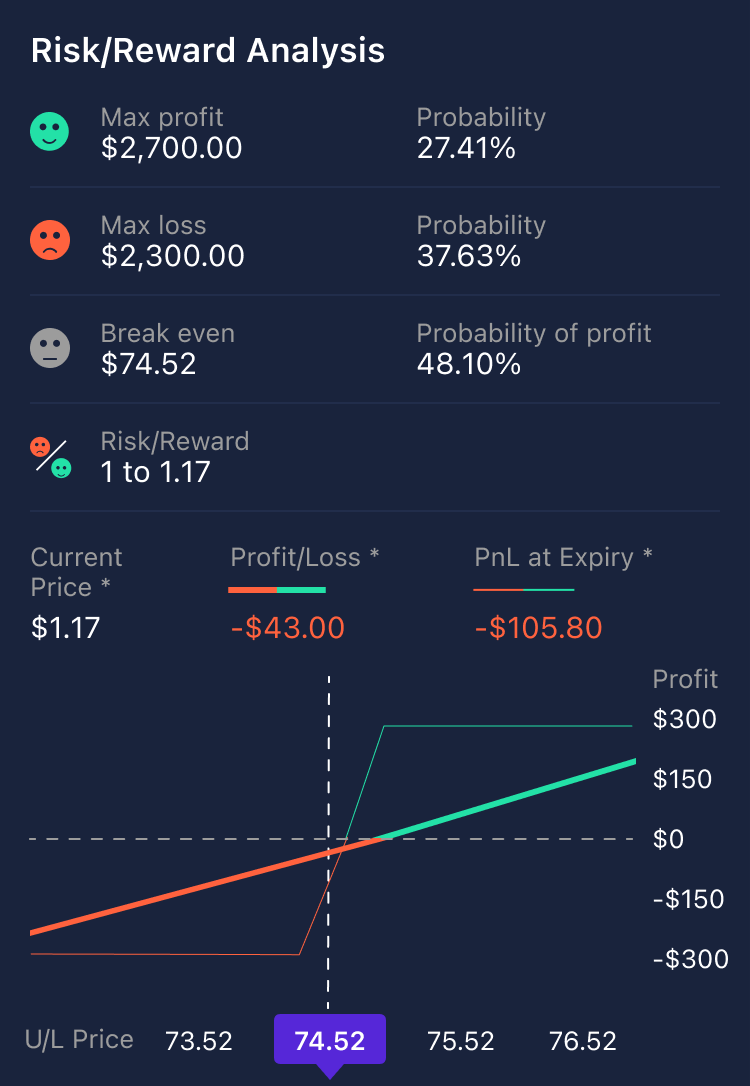Select the Risk/Reward Analysis title
This screenshot has width=750, height=1086.
[x=208, y=51]
